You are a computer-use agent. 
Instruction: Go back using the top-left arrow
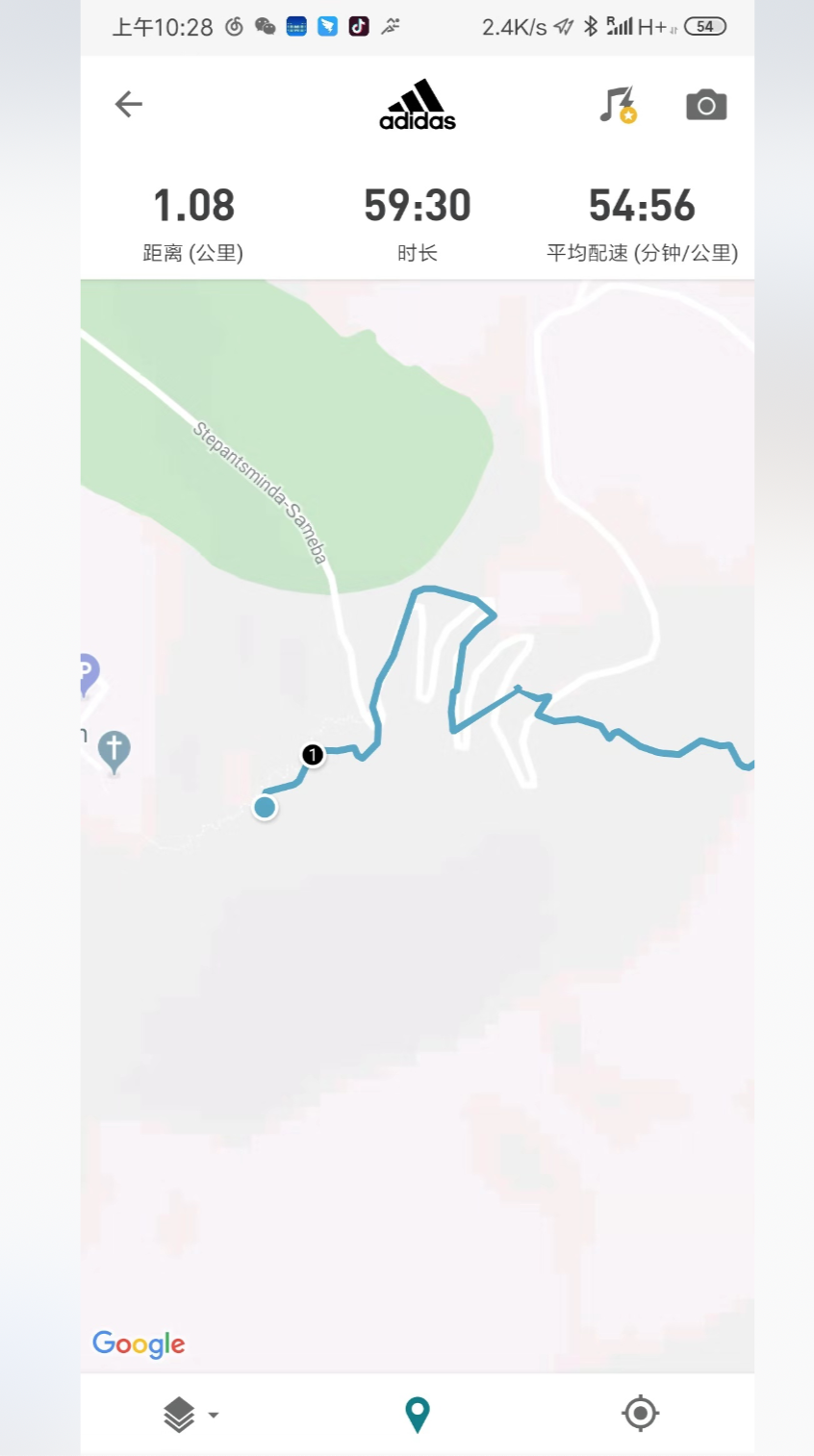pyautogui.click(x=128, y=104)
